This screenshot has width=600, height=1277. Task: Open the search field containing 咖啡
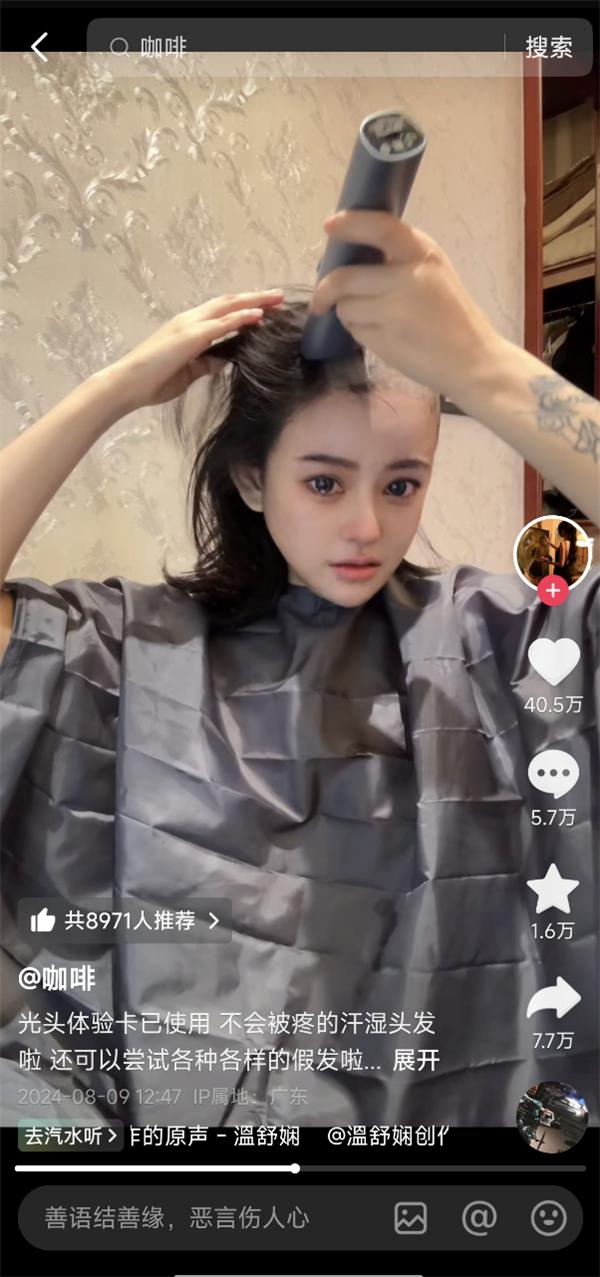pyautogui.click(x=300, y=47)
